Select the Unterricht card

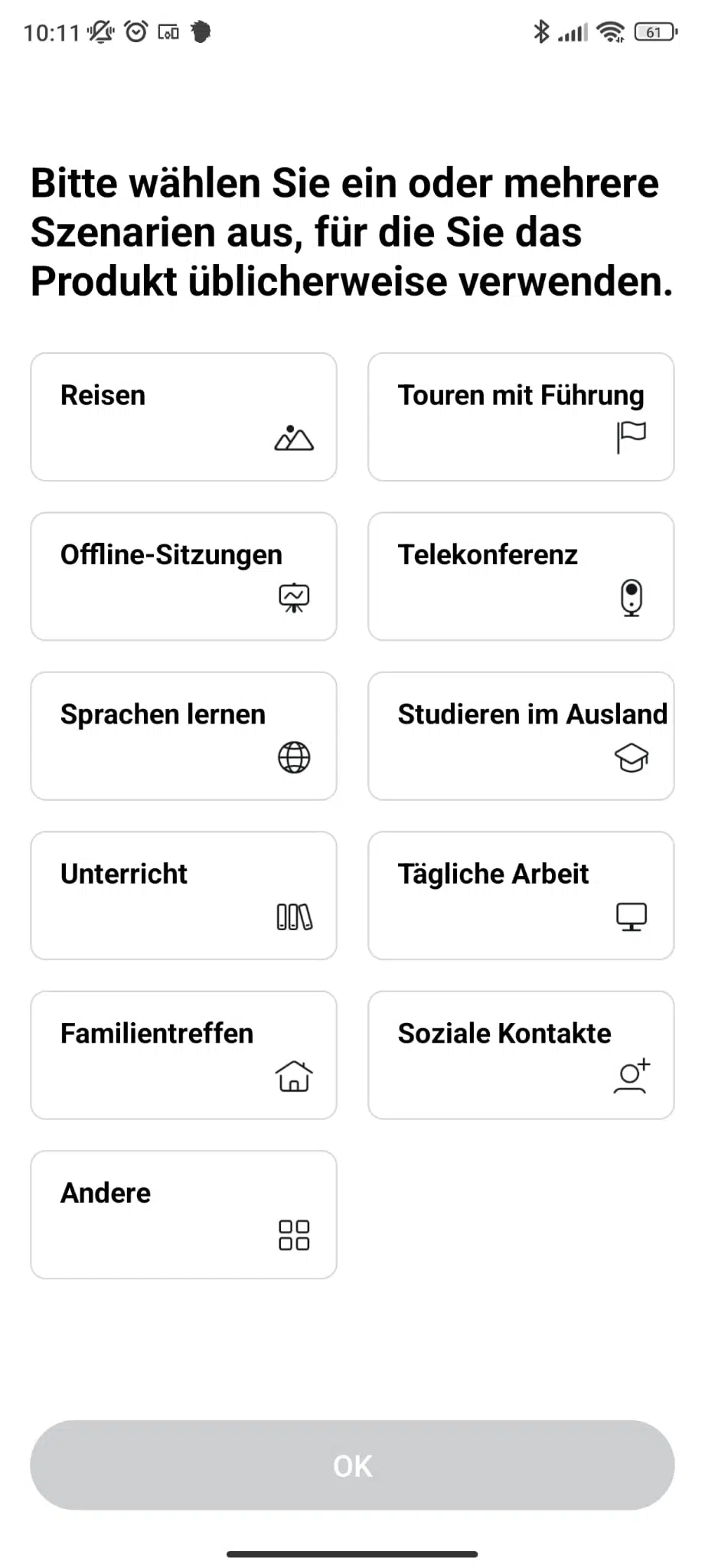[184, 896]
